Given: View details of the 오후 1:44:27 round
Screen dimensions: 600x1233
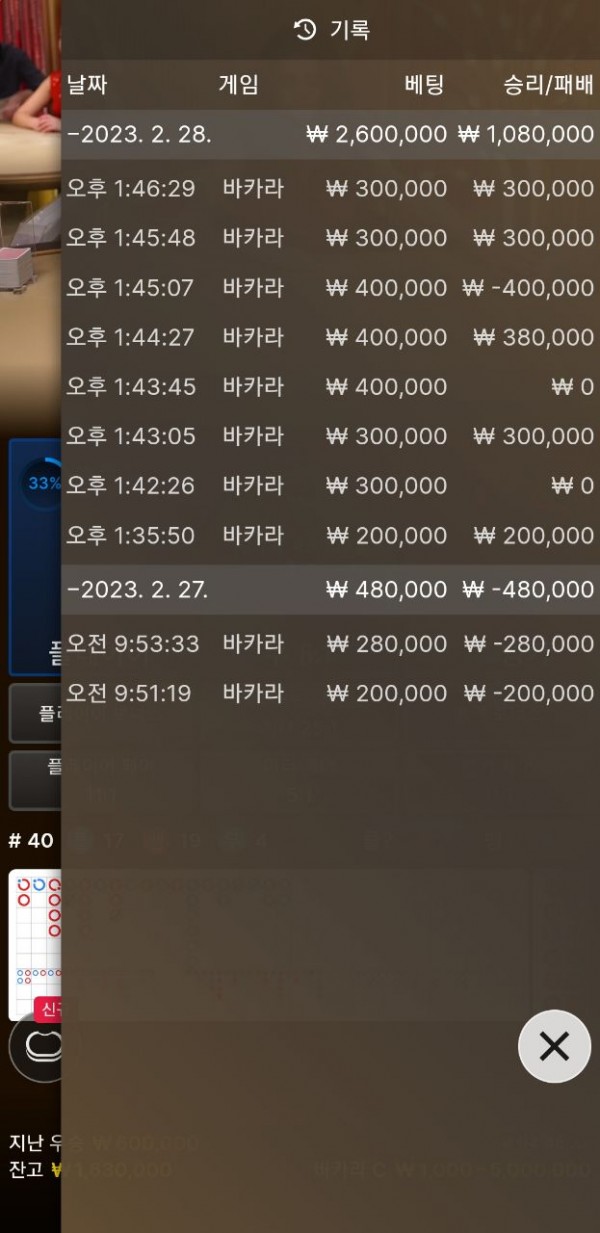Looking at the screenshot, I should [330, 337].
